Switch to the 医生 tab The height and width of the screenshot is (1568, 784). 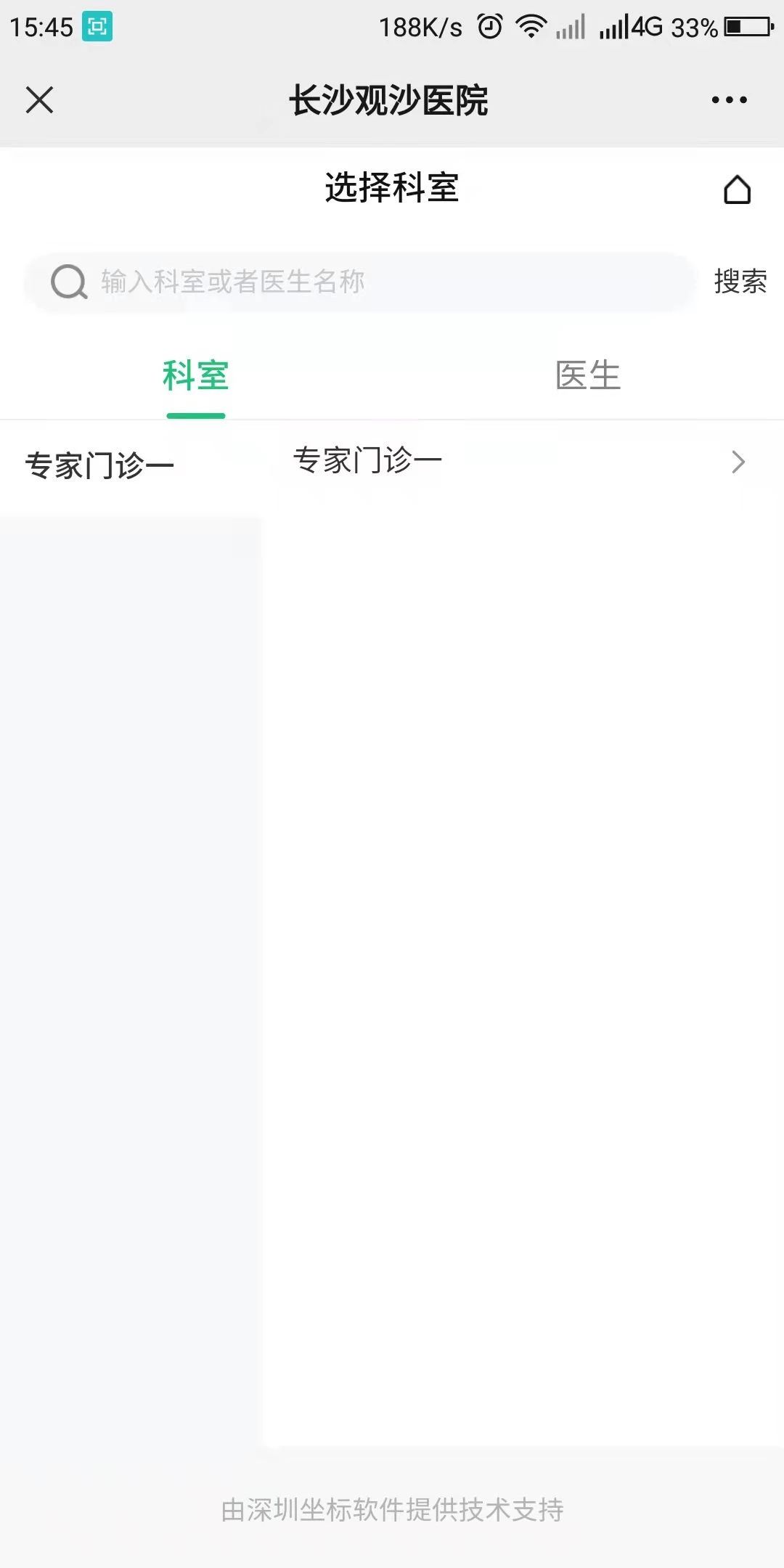(588, 376)
